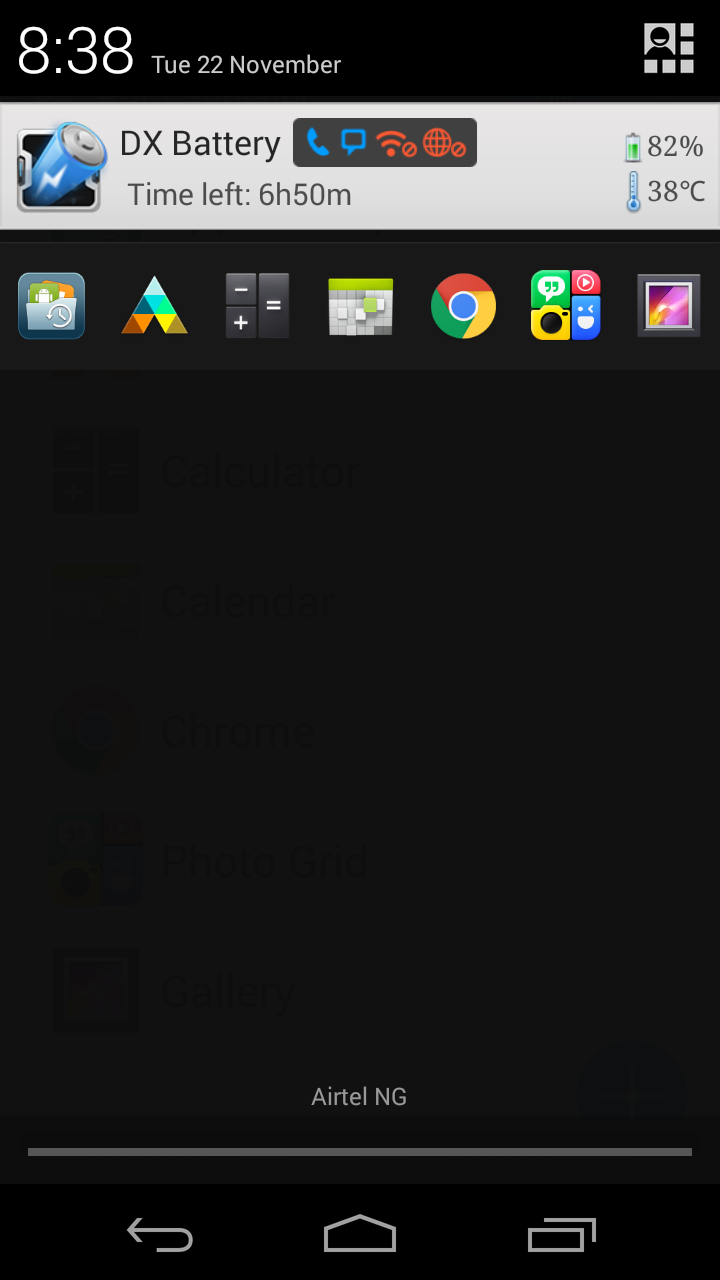Go back using the navigation bar

pyautogui.click(x=160, y=1235)
